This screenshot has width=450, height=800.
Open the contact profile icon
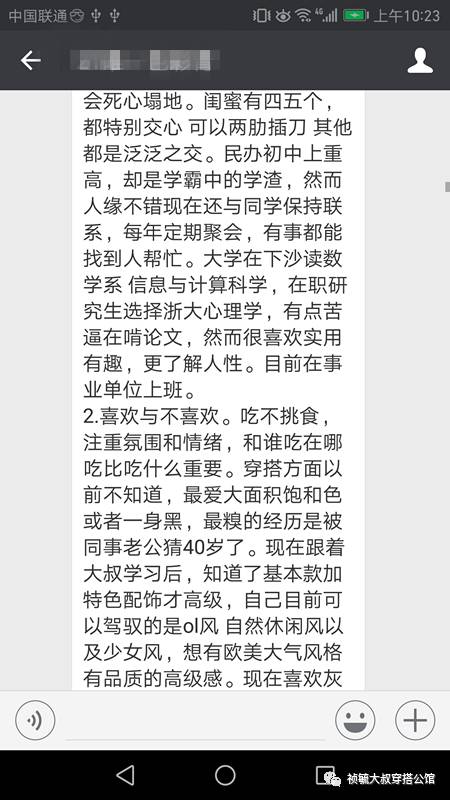point(420,60)
